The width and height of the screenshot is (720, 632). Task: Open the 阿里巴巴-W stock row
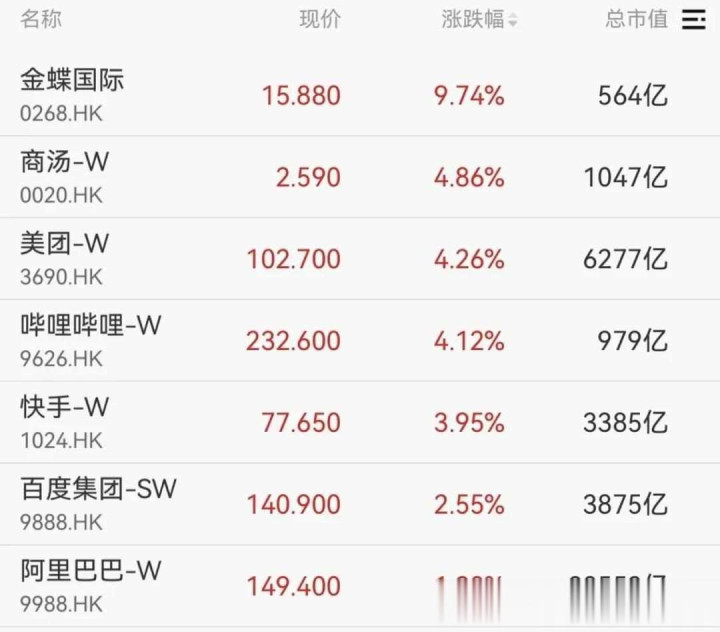tap(360, 586)
